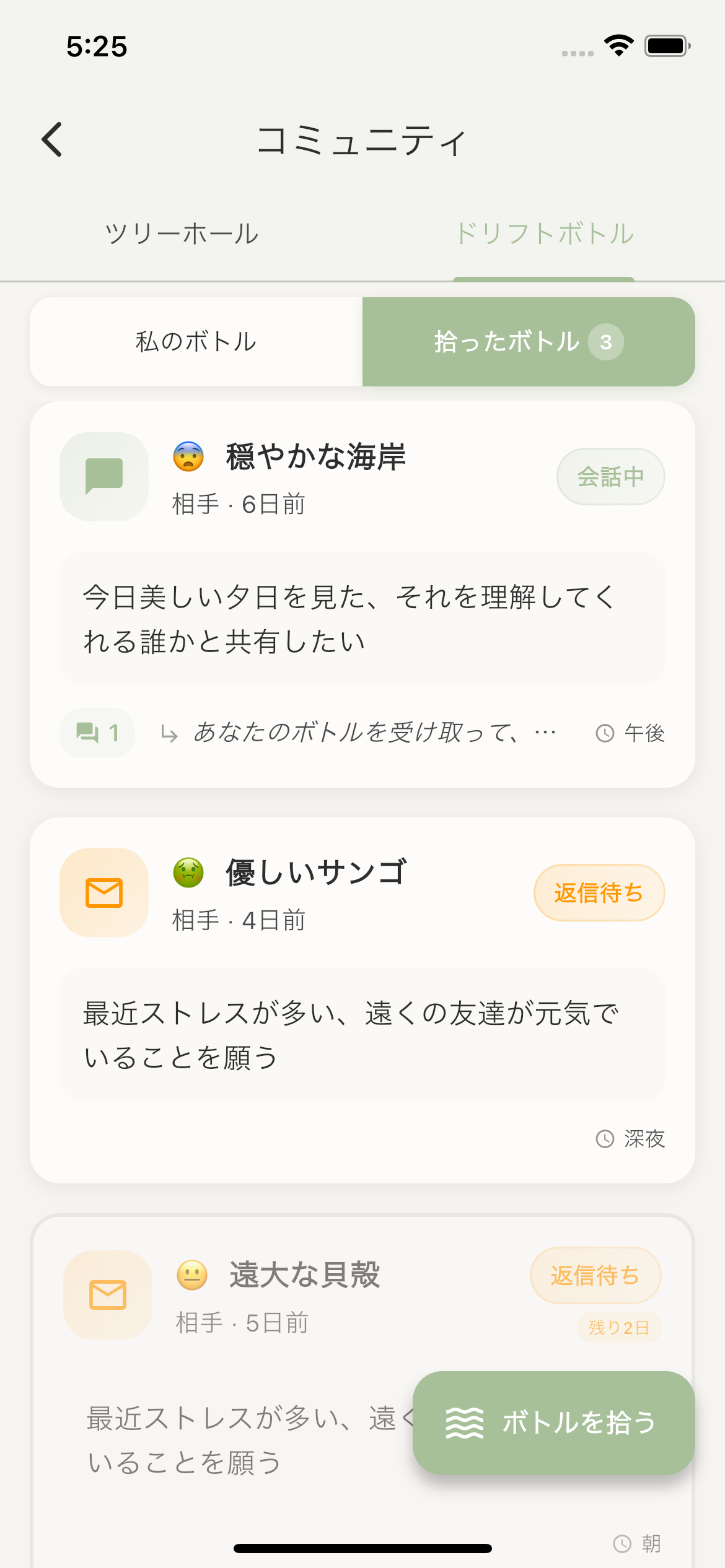This screenshot has height=1568, width=725.
Task: Click the wave icon inside ボトルを拾う button
Action: tap(464, 1422)
